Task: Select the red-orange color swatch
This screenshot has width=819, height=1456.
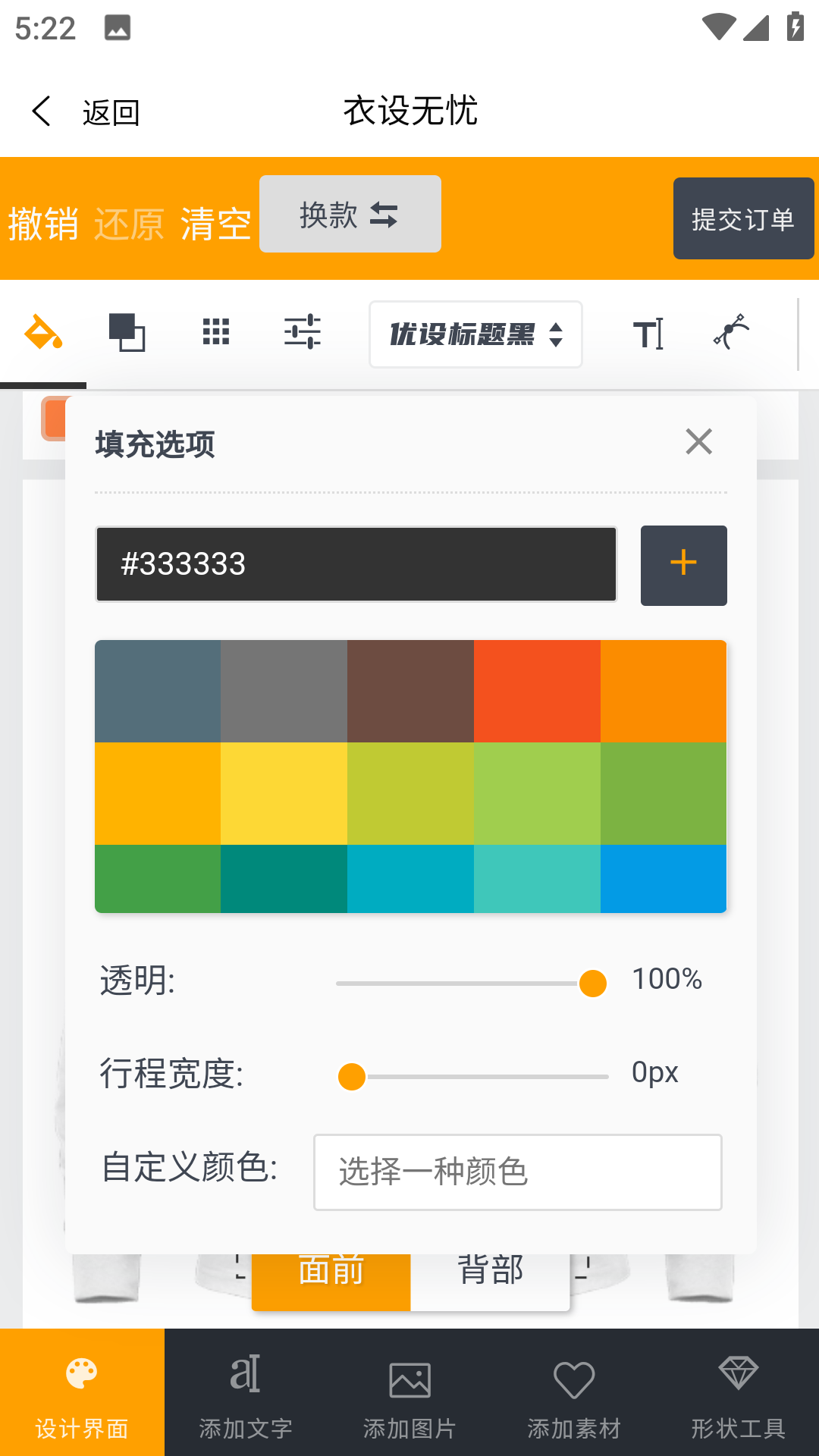Action: pos(537,691)
